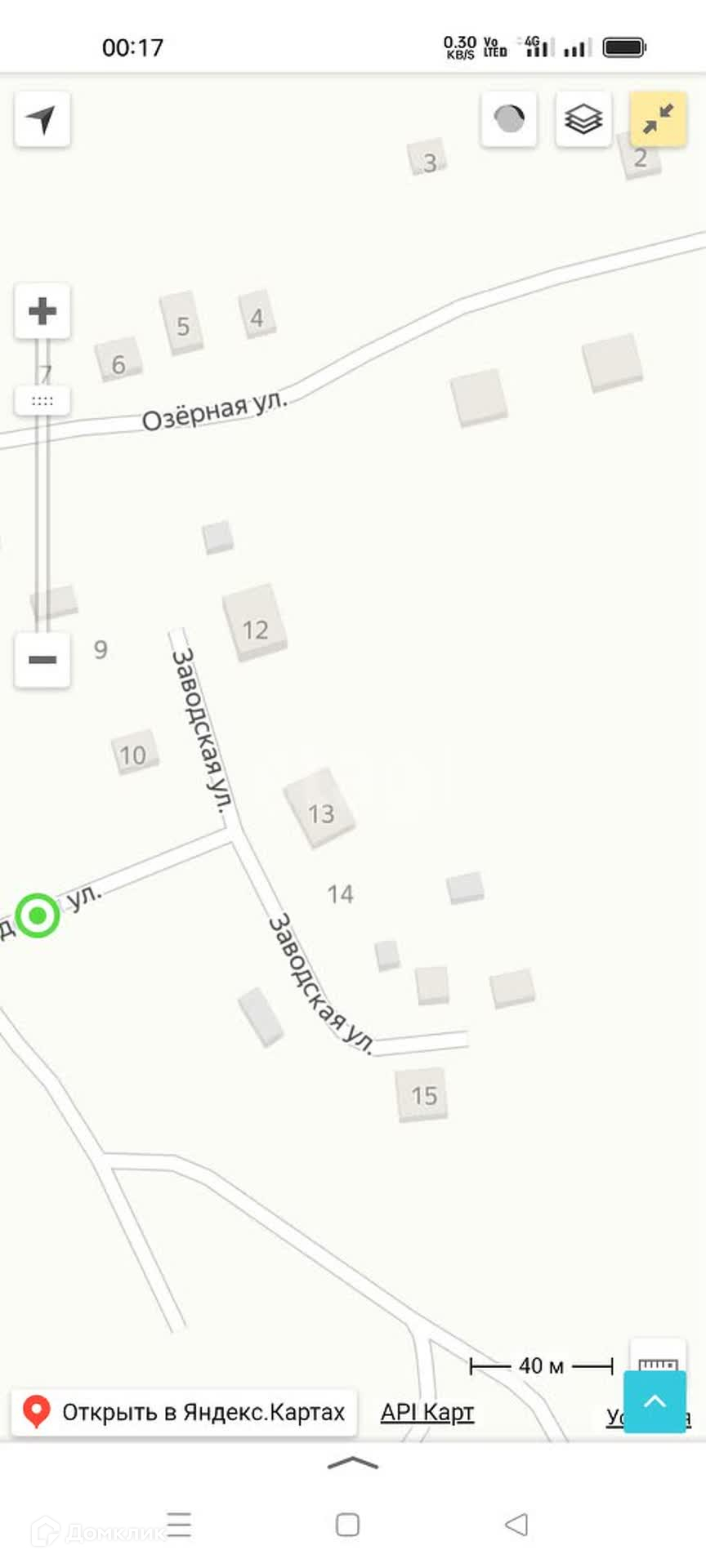Open in Яндекс.Картах

tap(184, 1412)
